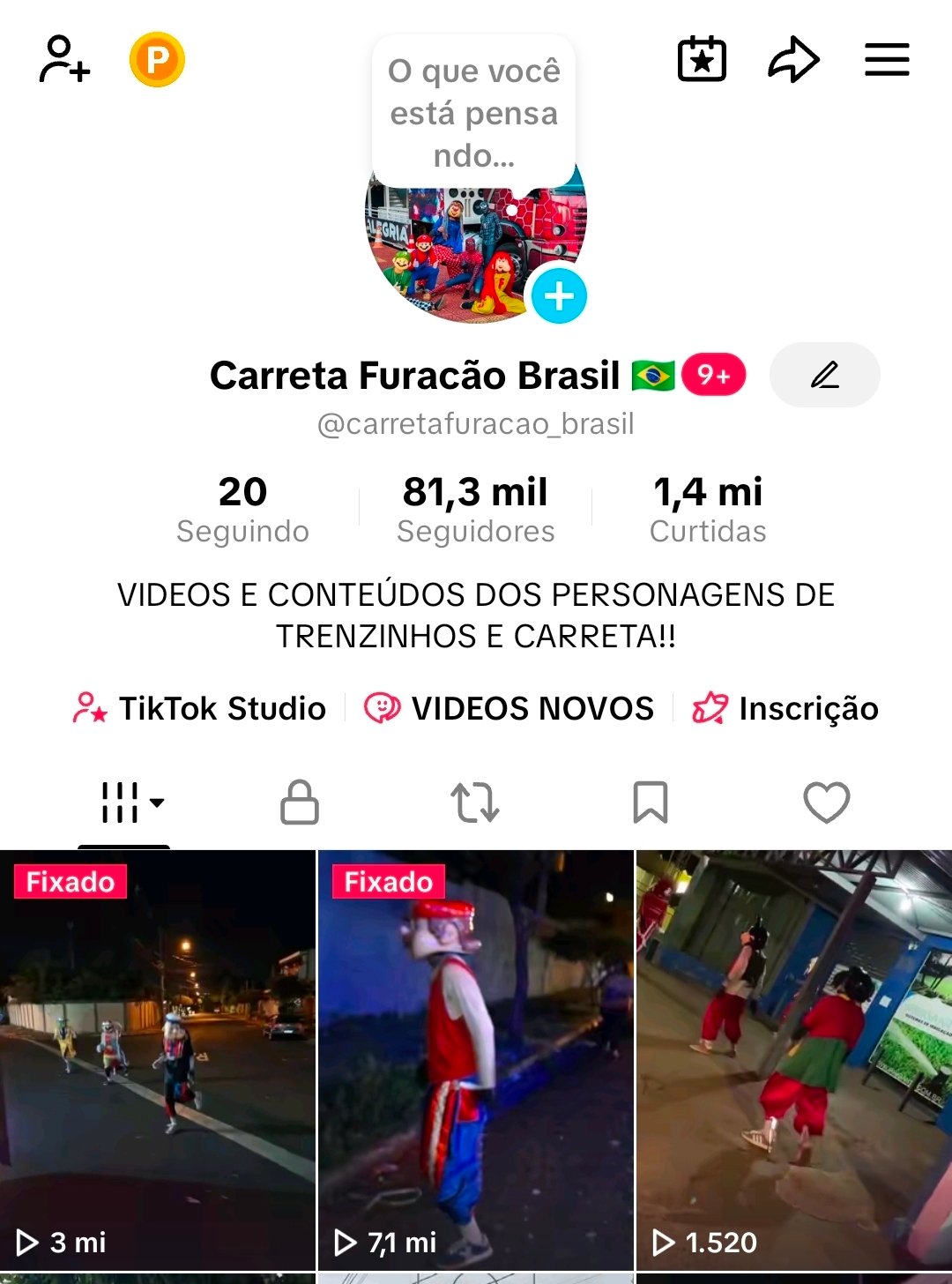Tap the gold coin P icon
Image resolution: width=952 pixels, height=1284 pixels.
(x=157, y=60)
